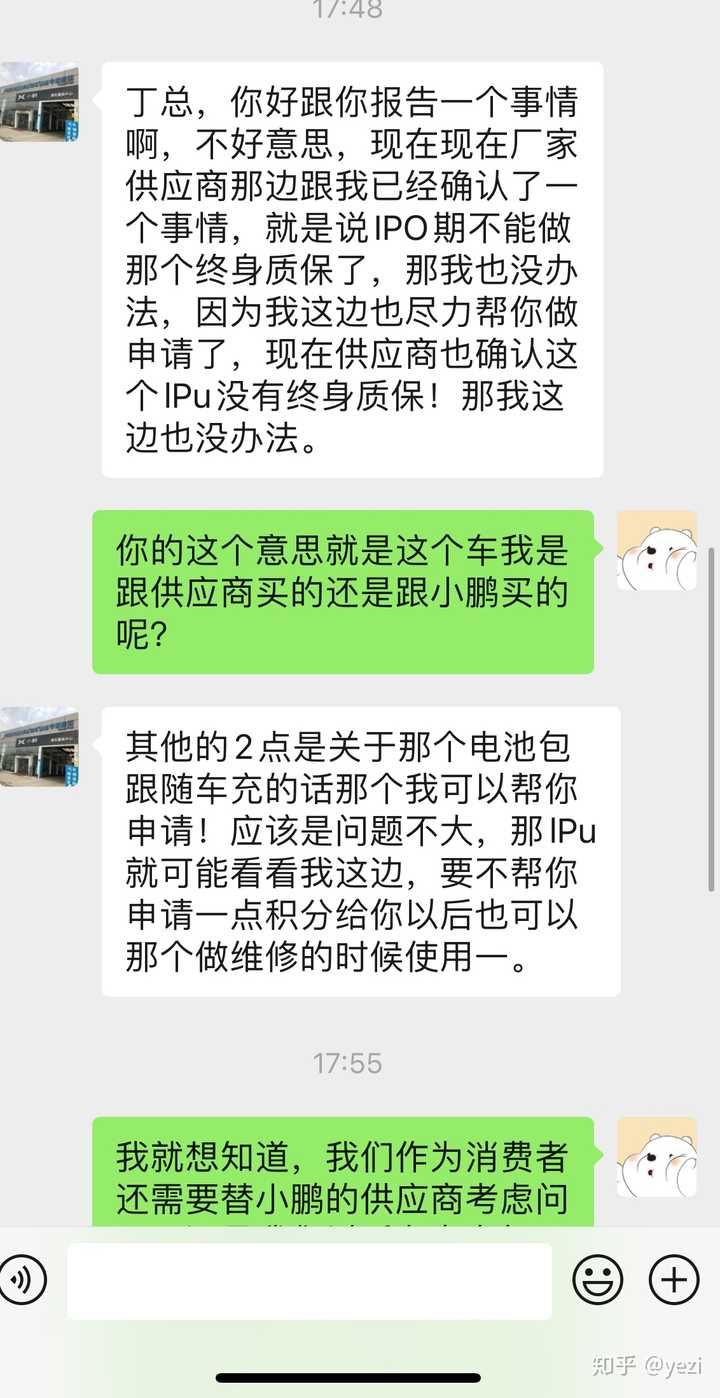This screenshot has width=720, height=1398.
Task: Open sender's avatar beside the 其他的2点 message
Action: [40, 747]
